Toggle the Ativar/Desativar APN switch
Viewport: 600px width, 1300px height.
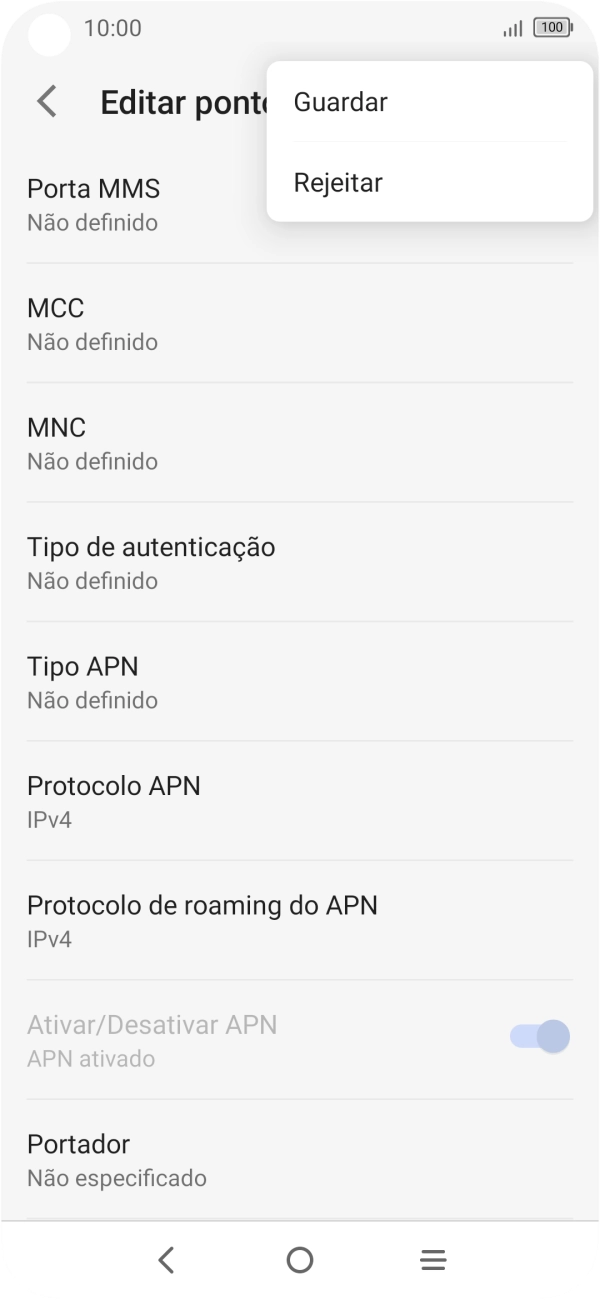(540, 1037)
